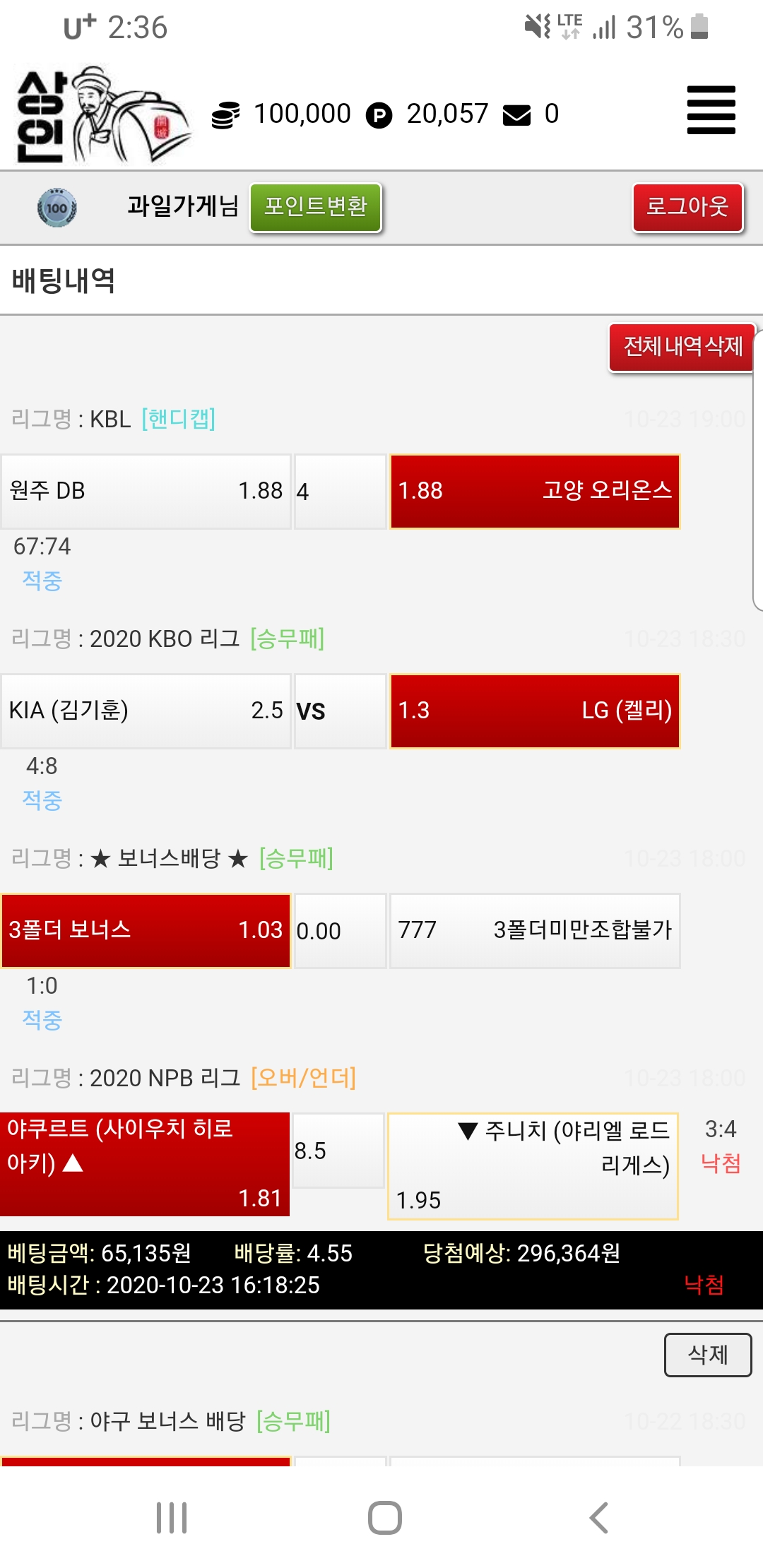Viewport: 763px width, 1568px height.
Task: Tap the 포인트변환 button
Action: point(316,207)
